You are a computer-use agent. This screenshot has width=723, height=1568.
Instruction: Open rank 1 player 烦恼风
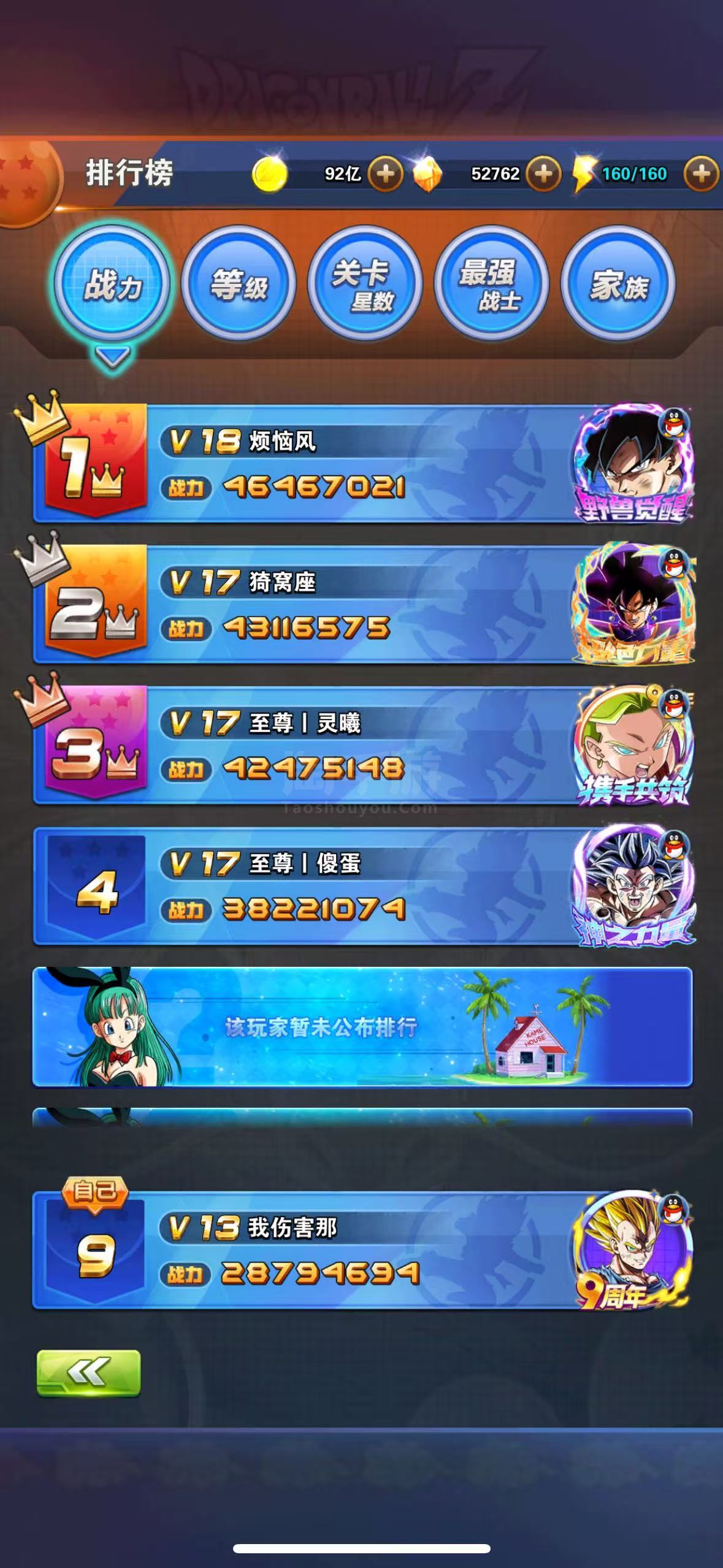(x=362, y=463)
